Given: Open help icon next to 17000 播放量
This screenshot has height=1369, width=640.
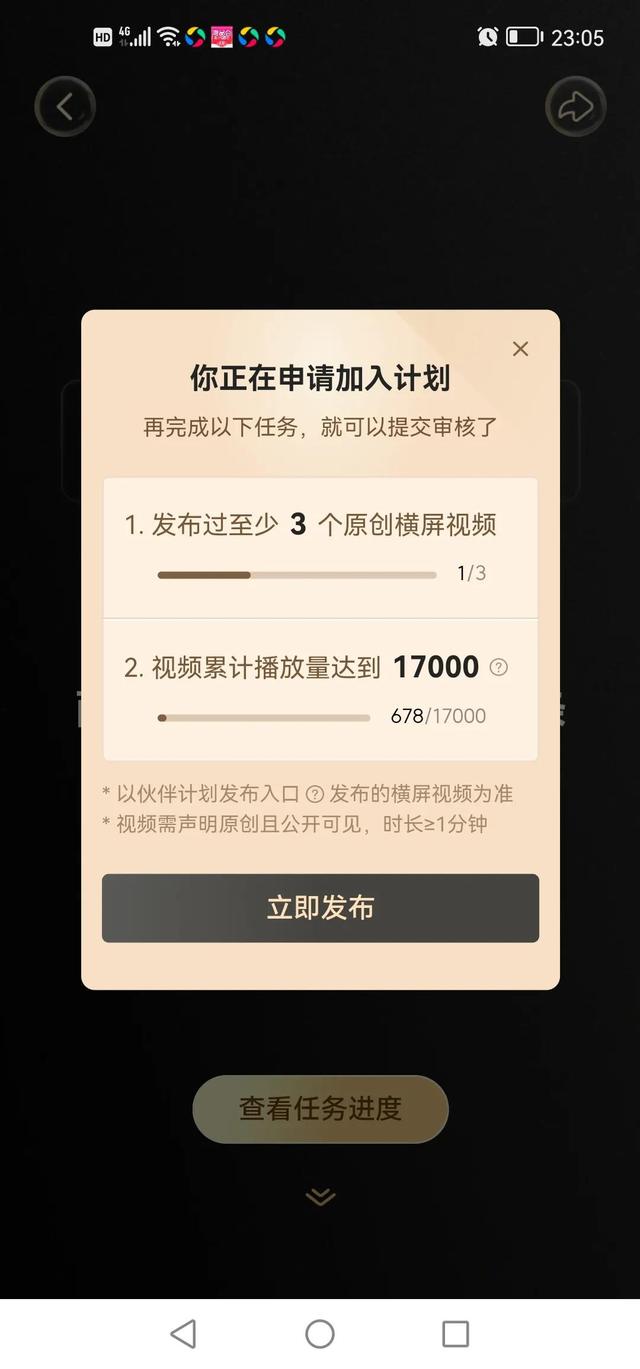Looking at the screenshot, I should (498, 667).
